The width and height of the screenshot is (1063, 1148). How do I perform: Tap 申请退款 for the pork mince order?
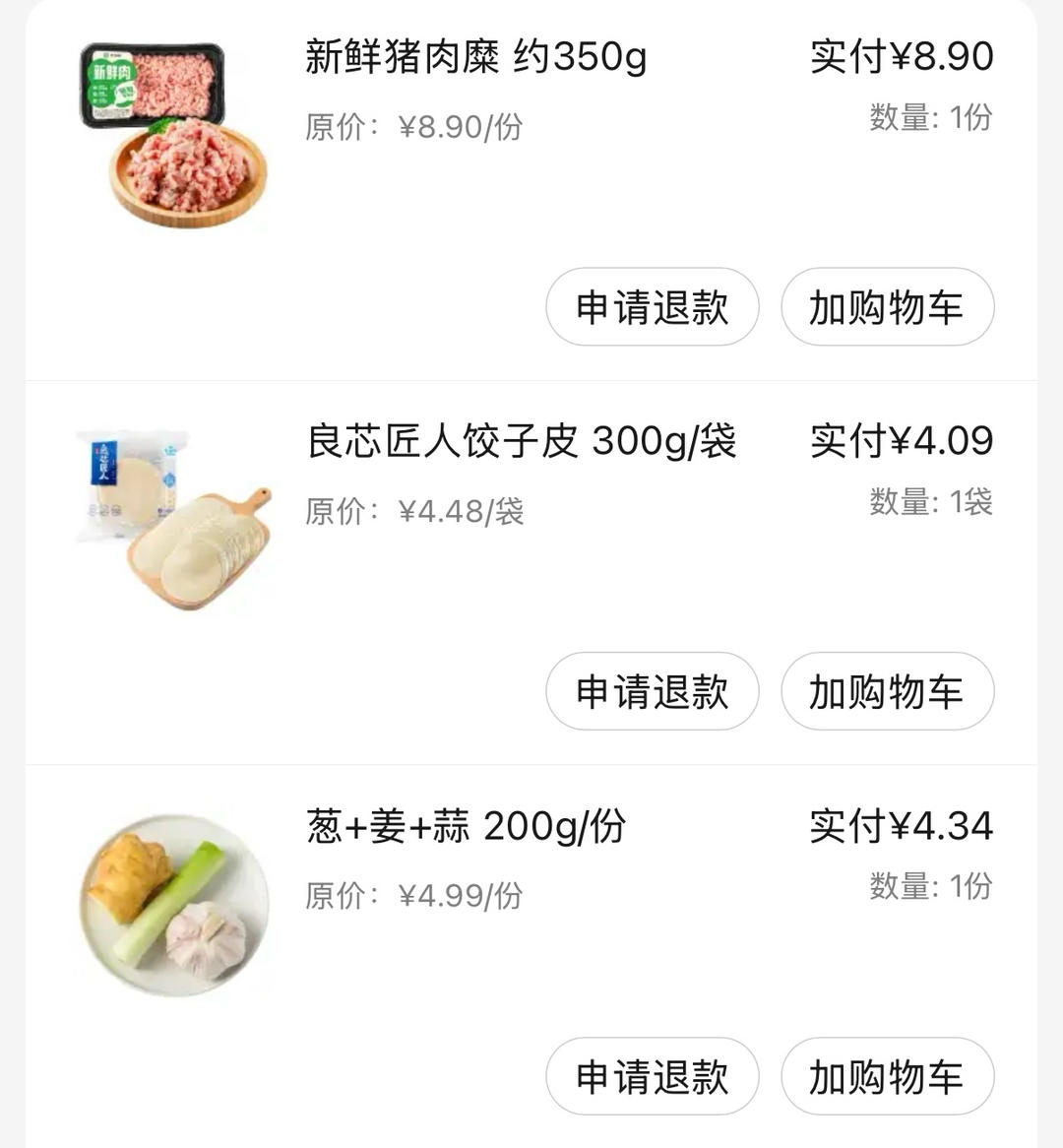652,308
